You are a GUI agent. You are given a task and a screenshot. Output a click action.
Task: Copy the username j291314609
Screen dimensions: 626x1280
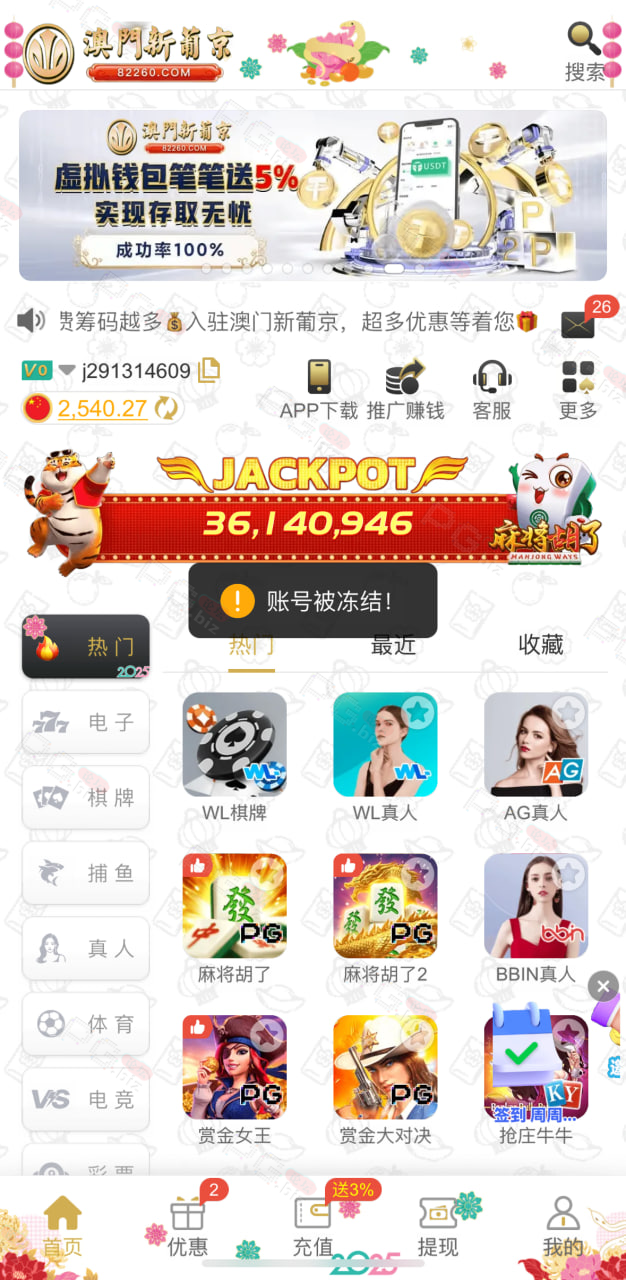tap(209, 371)
